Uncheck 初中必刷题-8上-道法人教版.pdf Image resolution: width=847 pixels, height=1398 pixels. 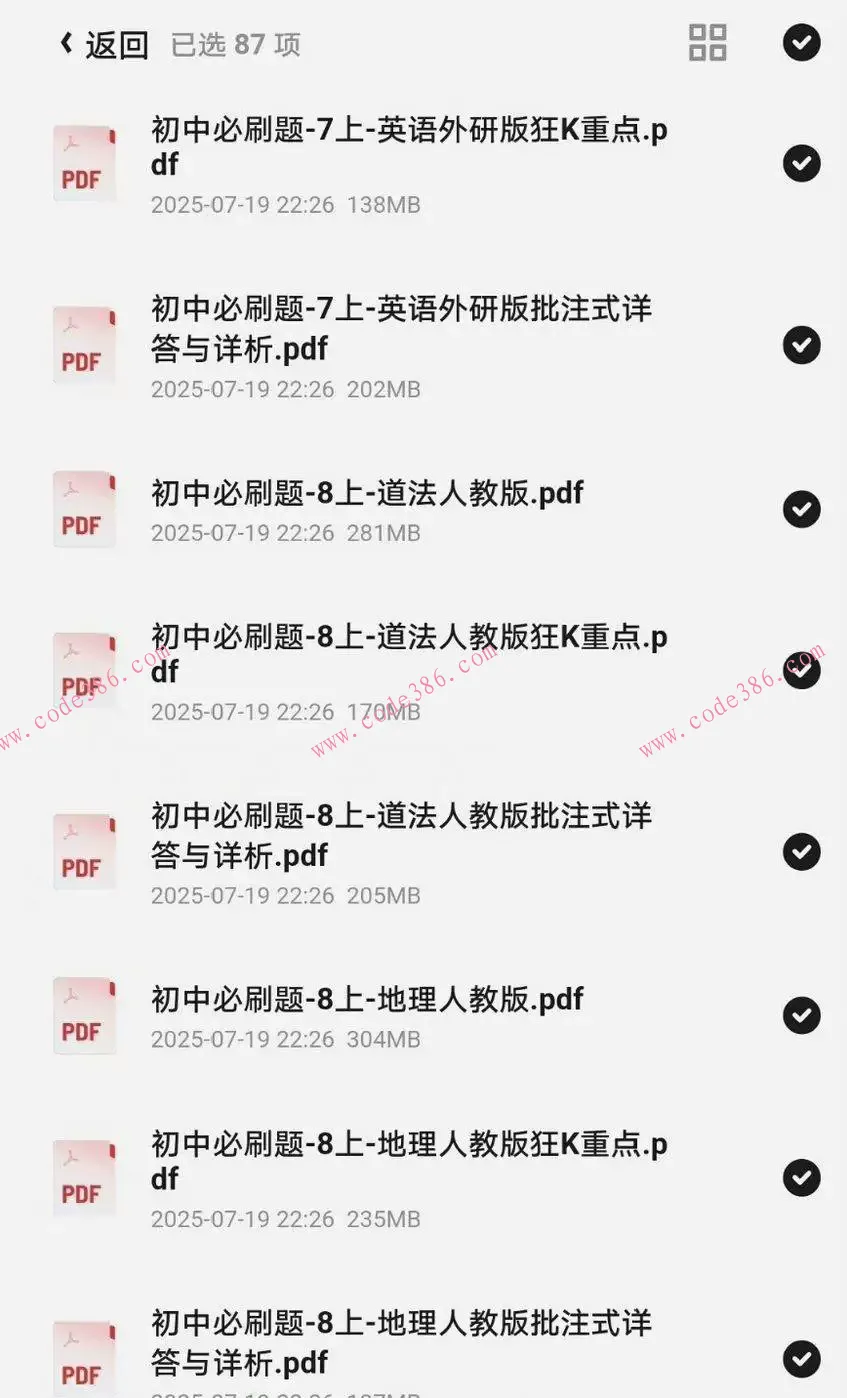(x=802, y=509)
